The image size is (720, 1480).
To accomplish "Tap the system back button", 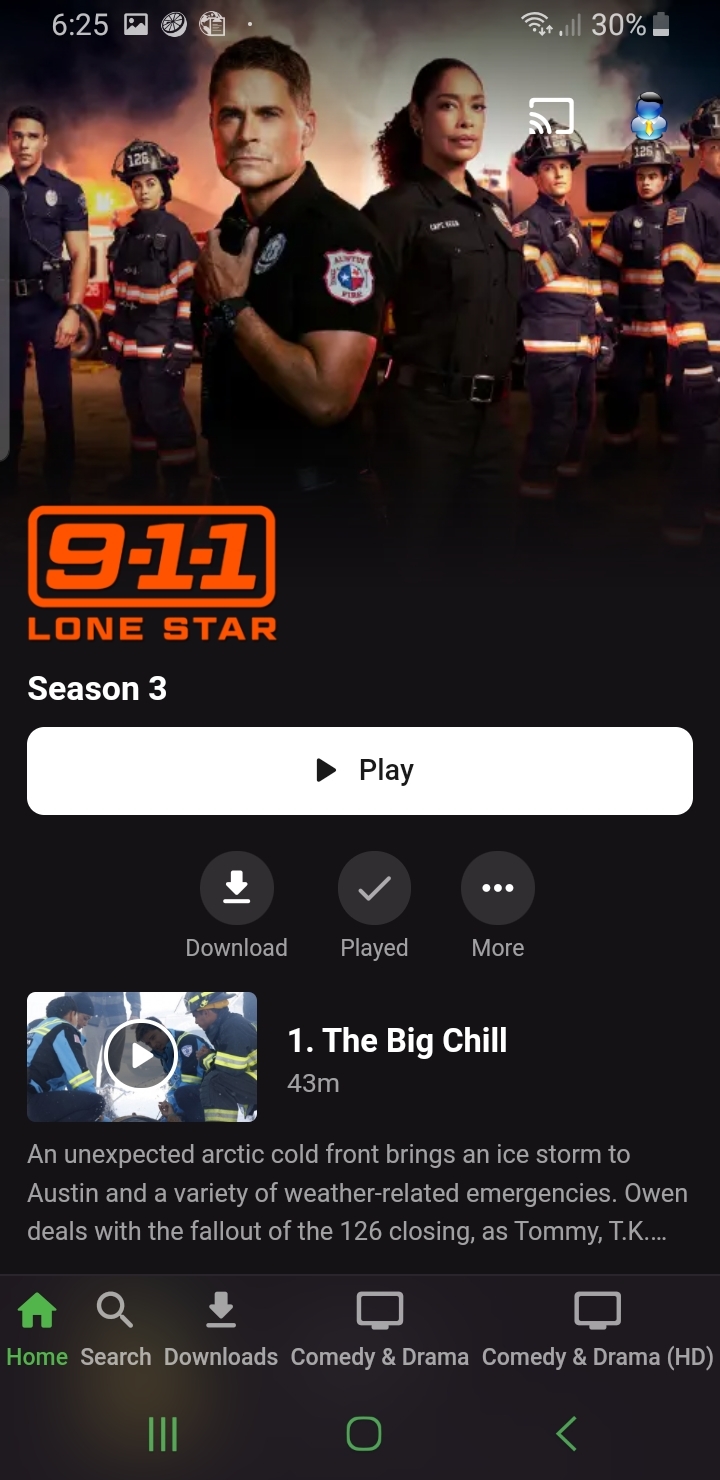I will tap(566, 1433).
